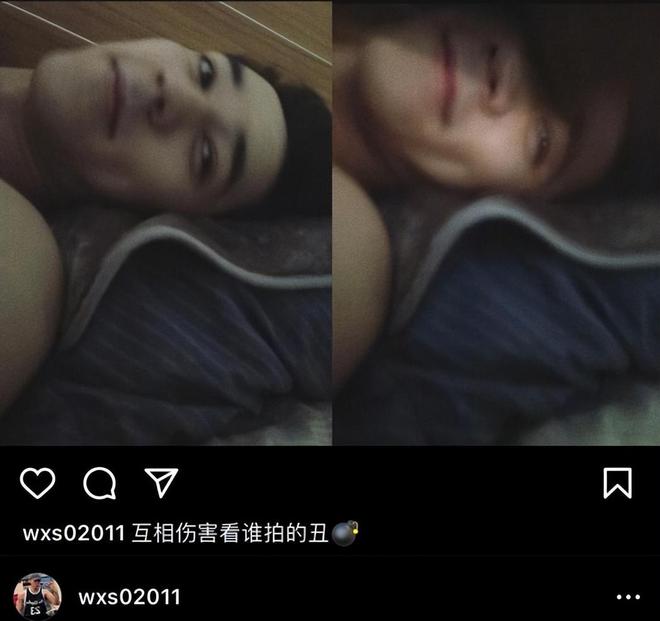Open comments on this post

tap(99, 483)
